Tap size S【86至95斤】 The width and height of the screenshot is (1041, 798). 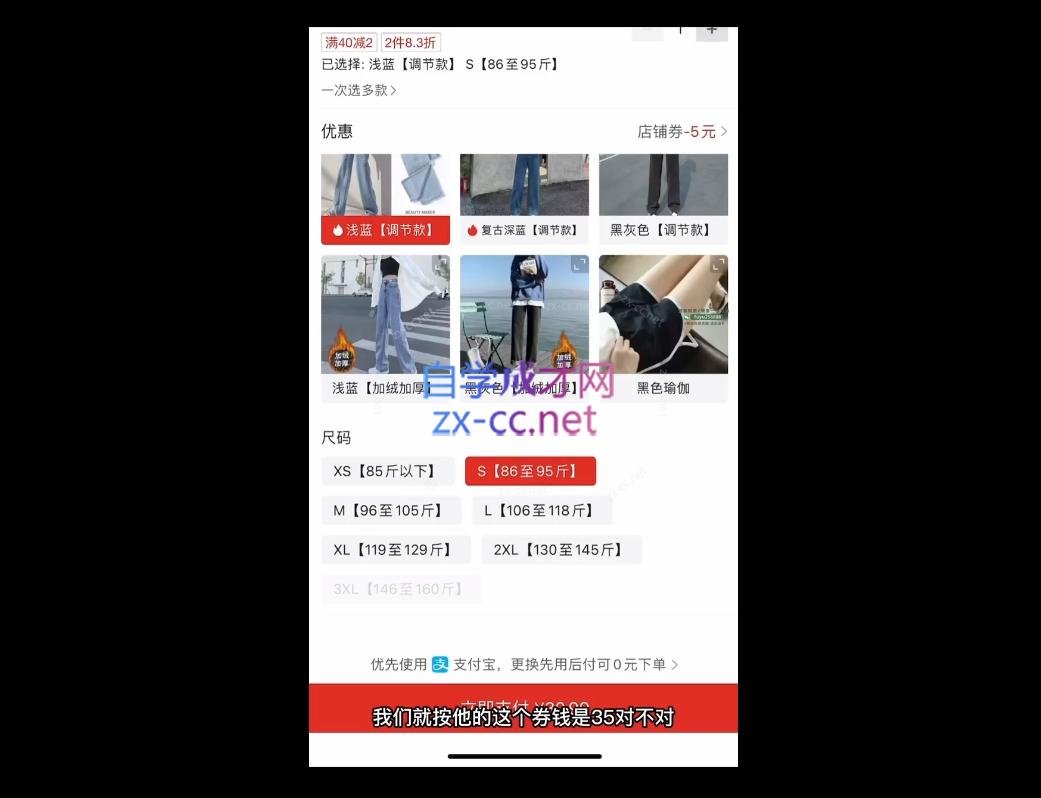[530, 471]
